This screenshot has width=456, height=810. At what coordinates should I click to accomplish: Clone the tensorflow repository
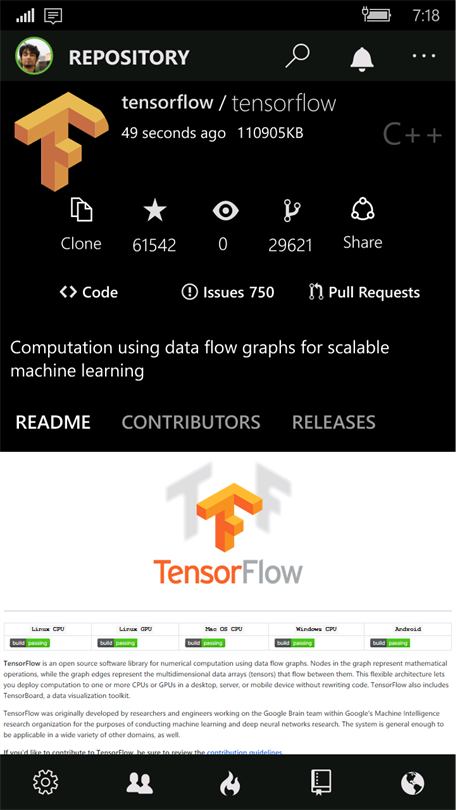[x=81, y=227]
